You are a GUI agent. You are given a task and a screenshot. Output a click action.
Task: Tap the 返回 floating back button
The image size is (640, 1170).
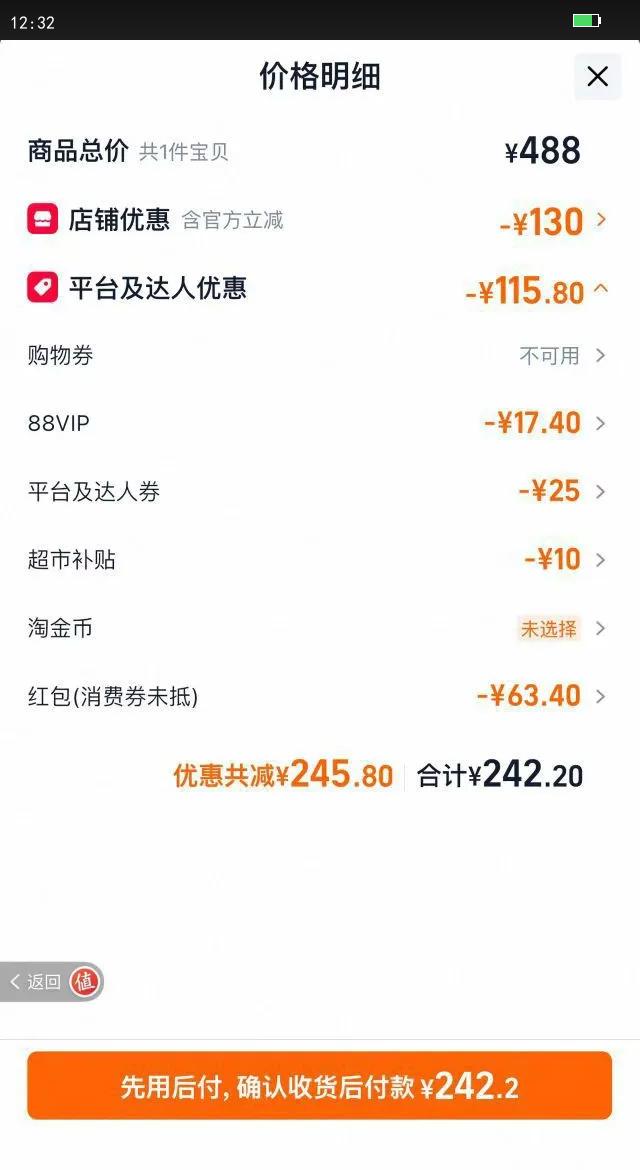36,982
